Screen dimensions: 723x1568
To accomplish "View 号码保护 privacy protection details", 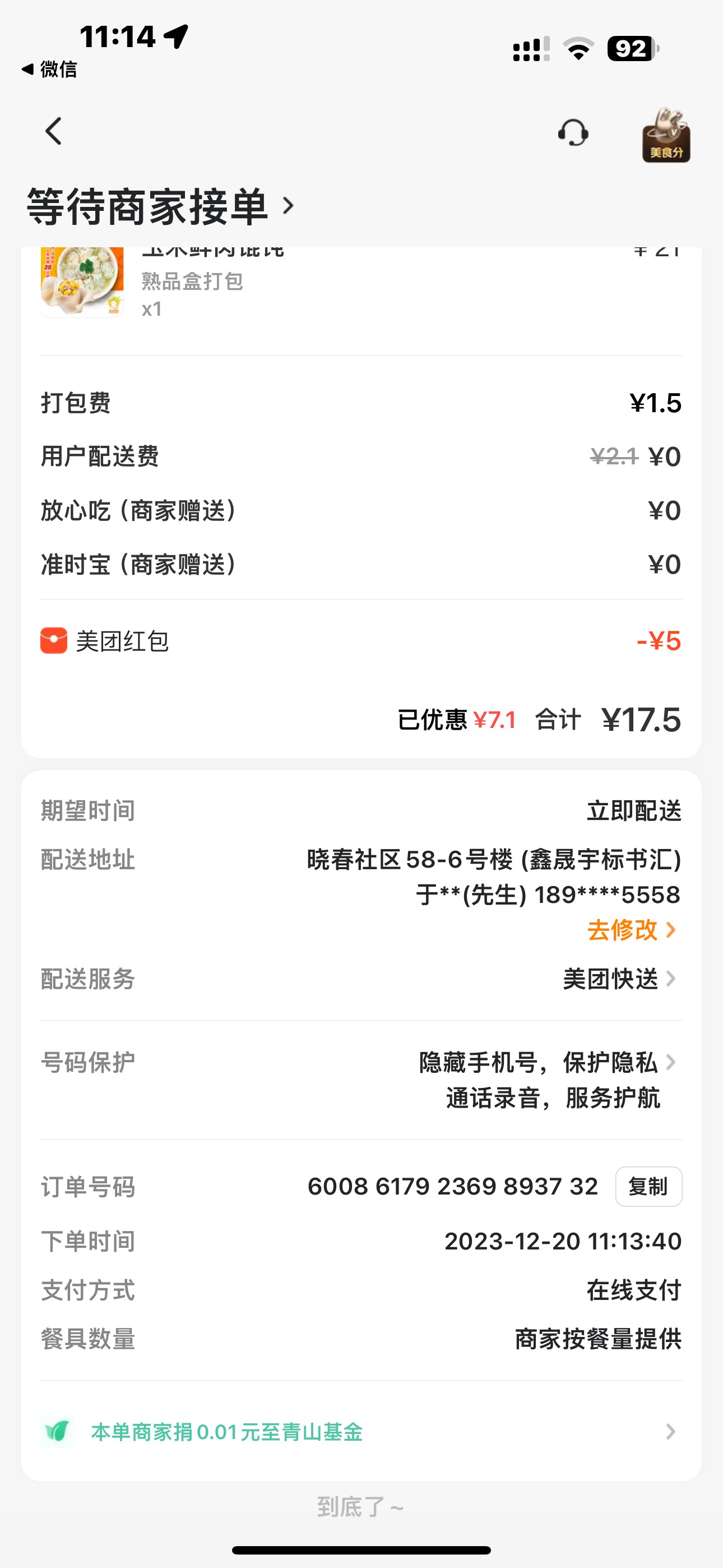I will pos(548,1080).
